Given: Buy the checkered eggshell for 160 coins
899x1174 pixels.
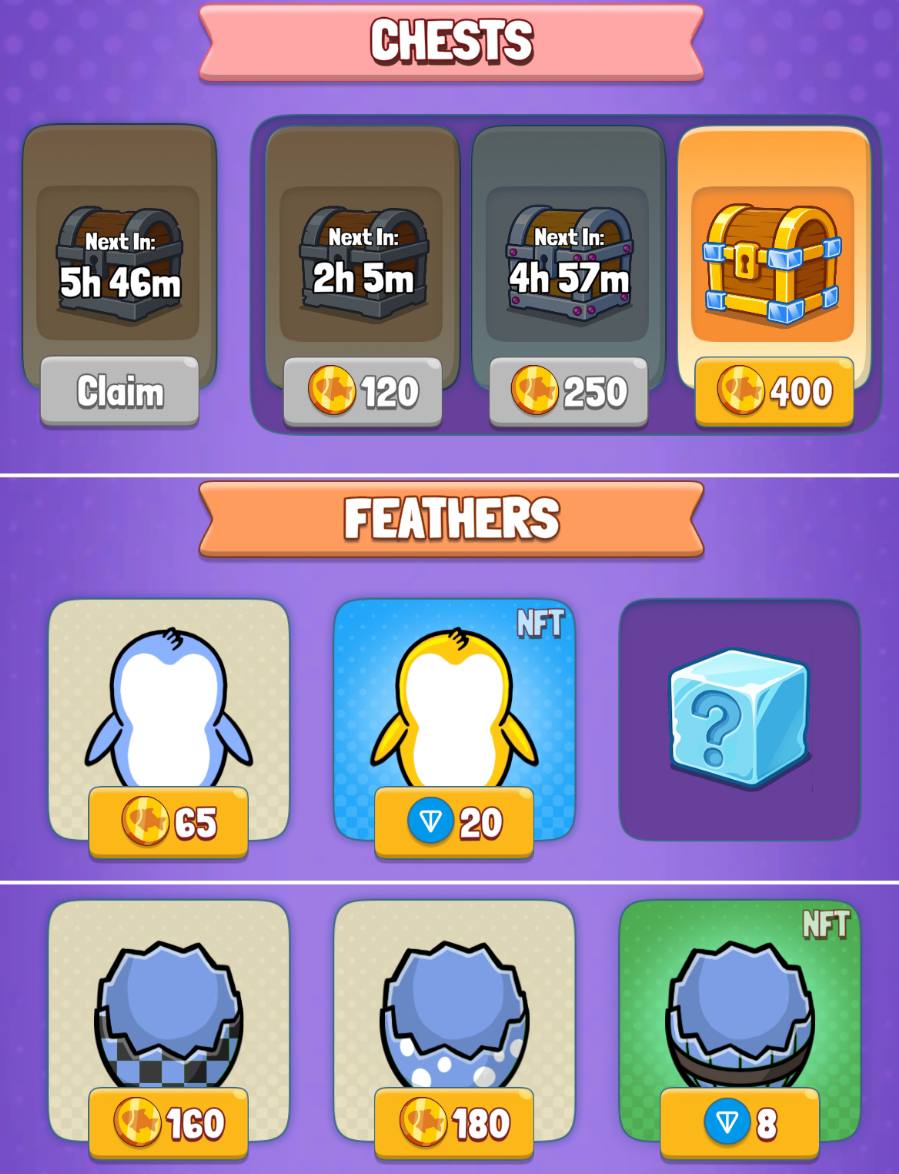Looking at the screenshot, I should click(x=168, y=1124).
